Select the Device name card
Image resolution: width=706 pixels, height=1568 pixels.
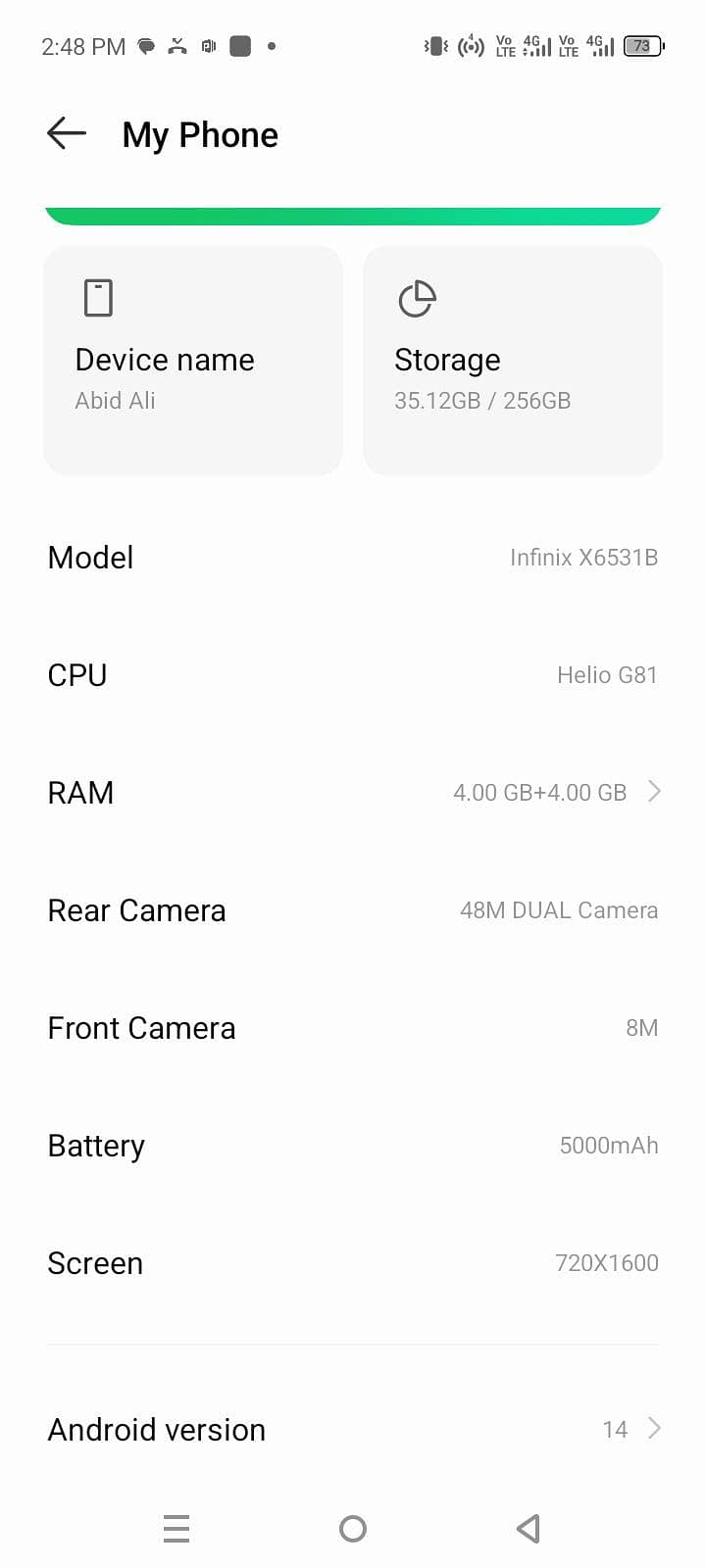[192, 361]
